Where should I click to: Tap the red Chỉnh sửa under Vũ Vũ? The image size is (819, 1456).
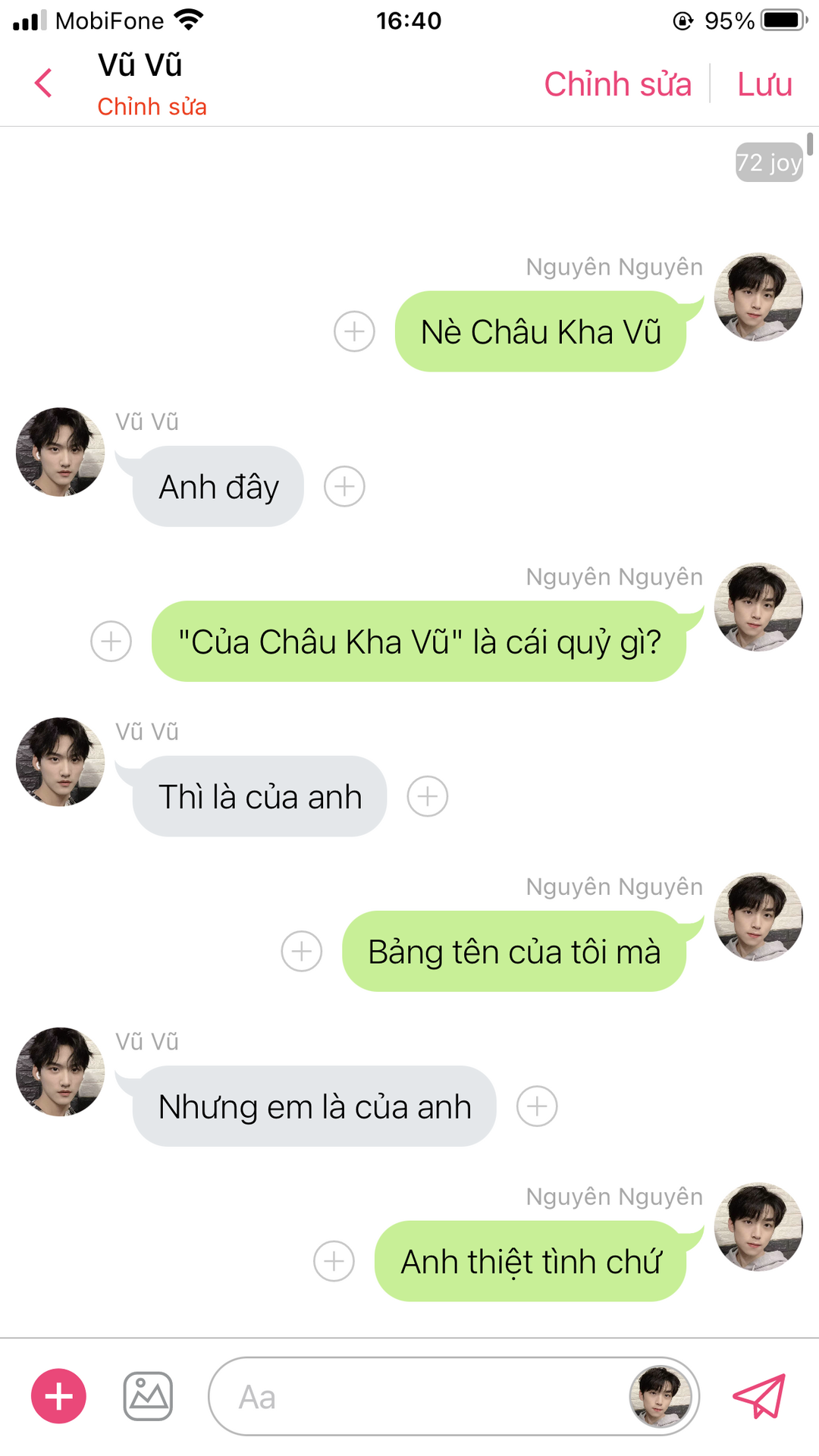(x=152, y=107)
